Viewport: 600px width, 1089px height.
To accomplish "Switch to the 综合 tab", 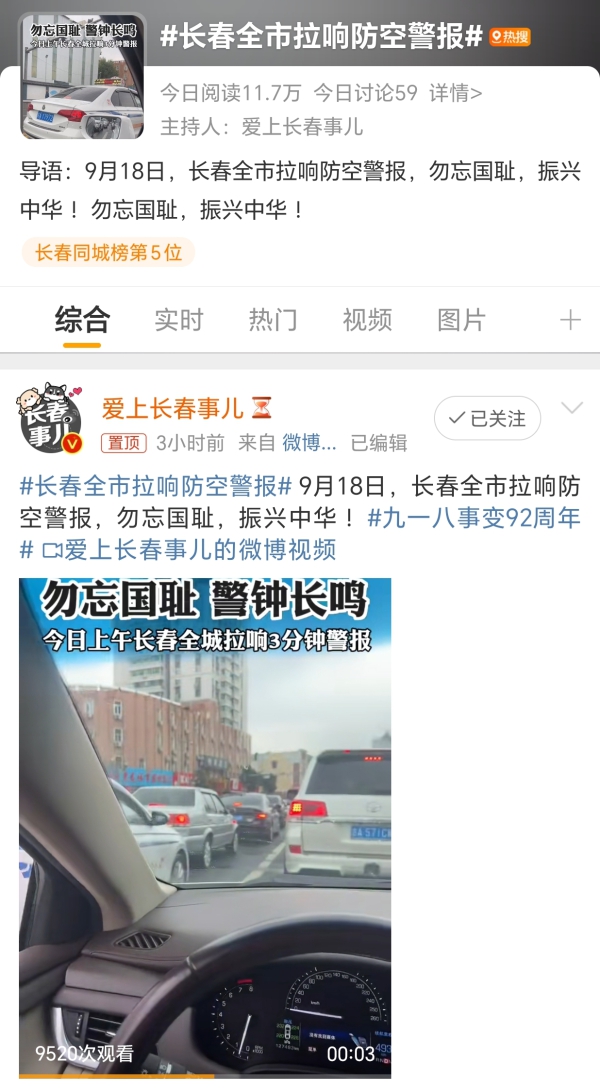I will click(82, 320).
